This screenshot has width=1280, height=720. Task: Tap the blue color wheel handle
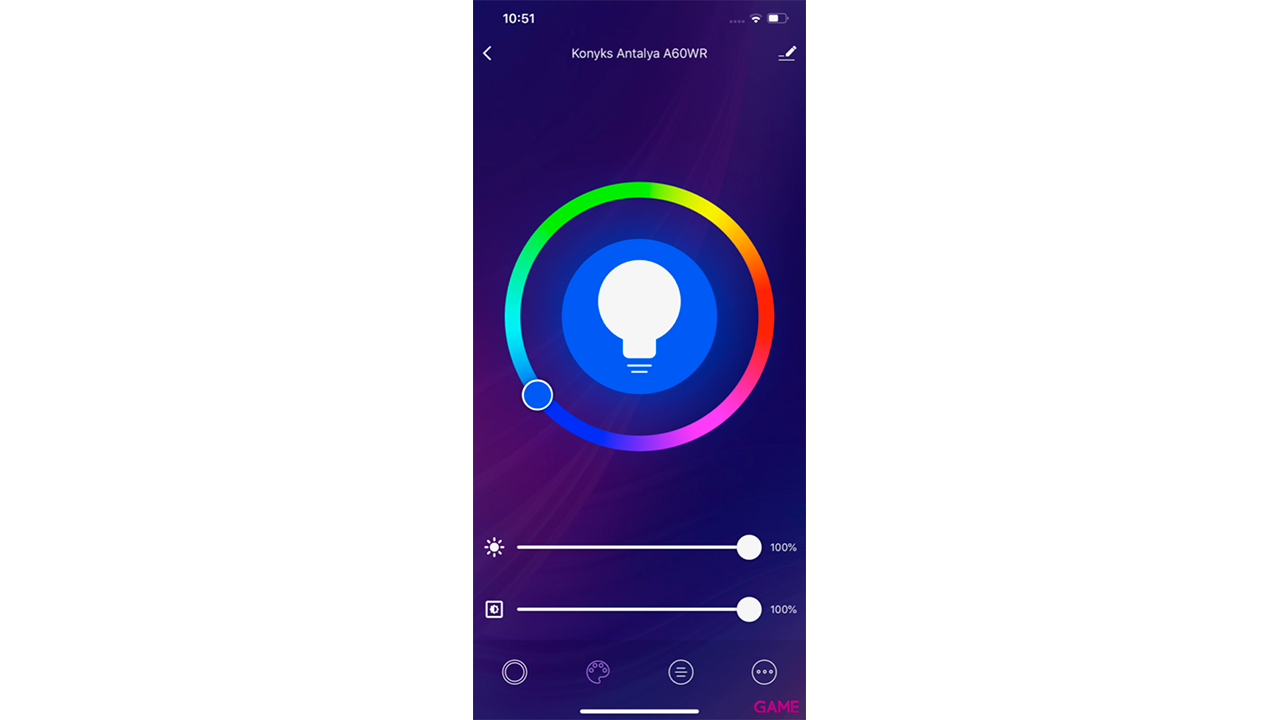(538, 395)
